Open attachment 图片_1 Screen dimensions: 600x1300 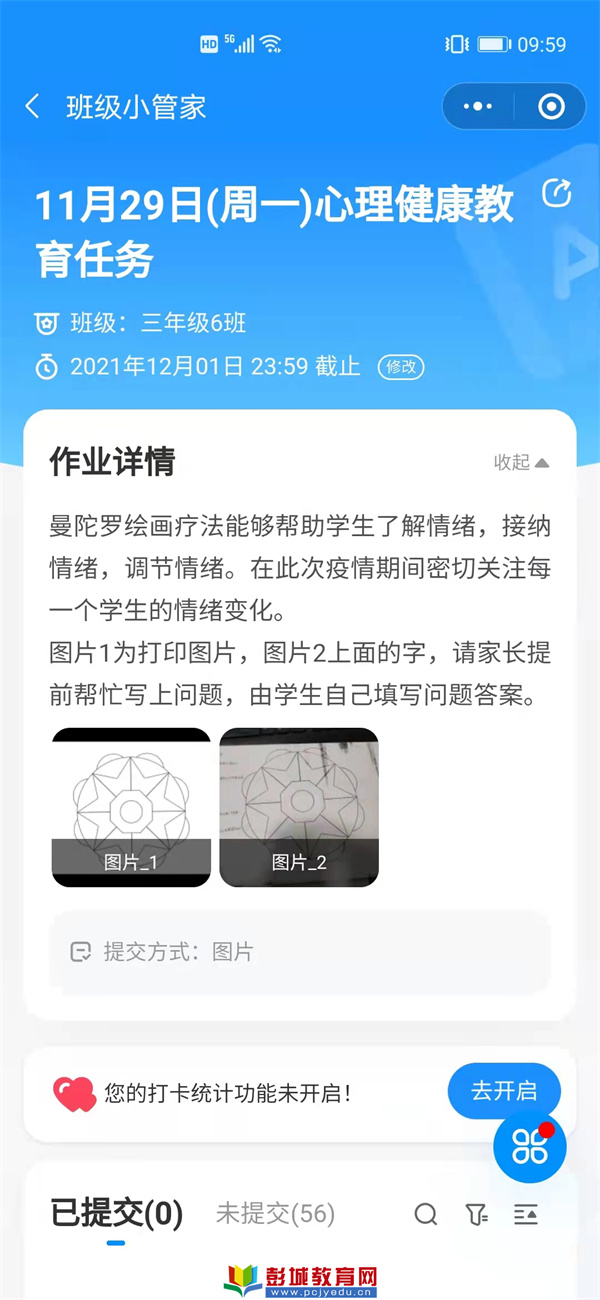[x=131, y=807]
